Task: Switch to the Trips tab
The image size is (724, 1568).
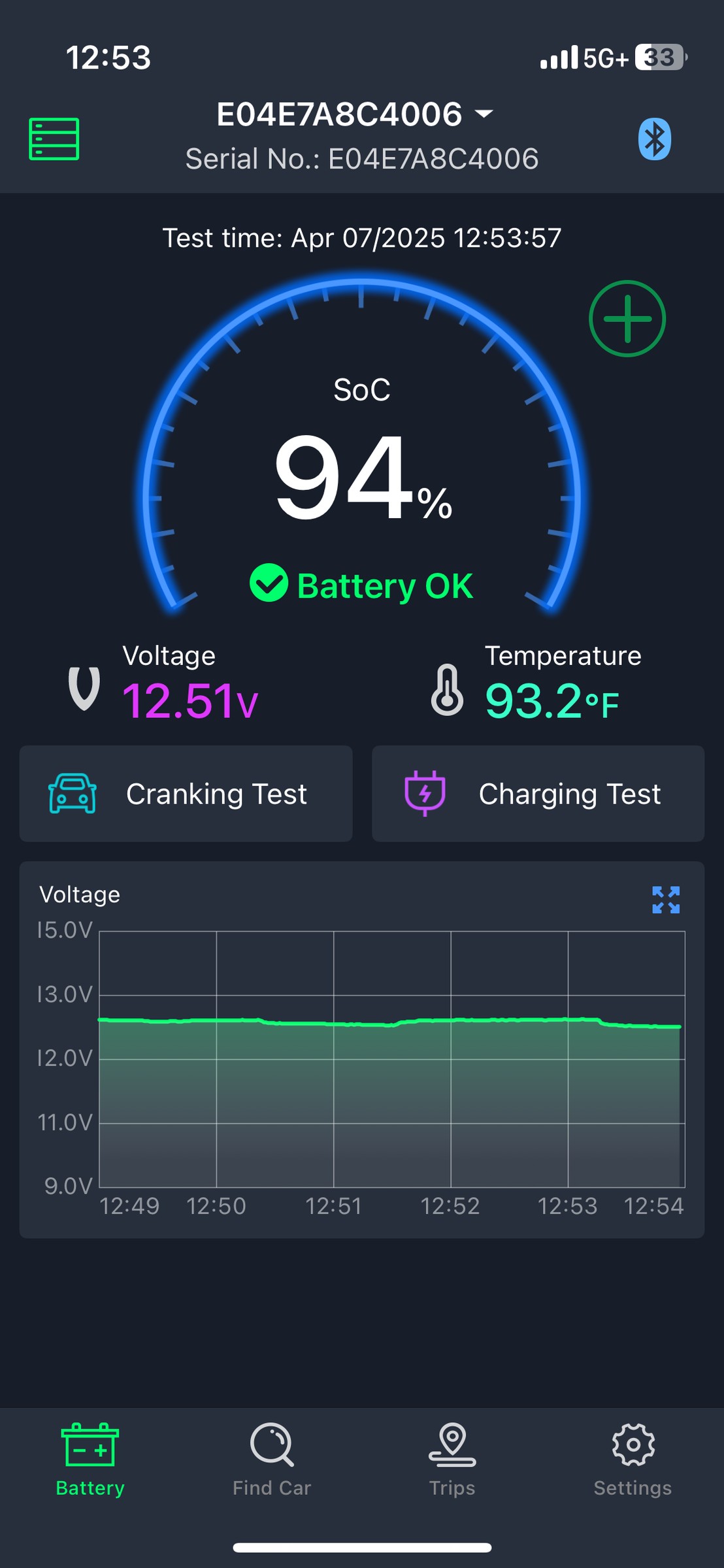Action: pyautogui.click(x=452, y=1460)
